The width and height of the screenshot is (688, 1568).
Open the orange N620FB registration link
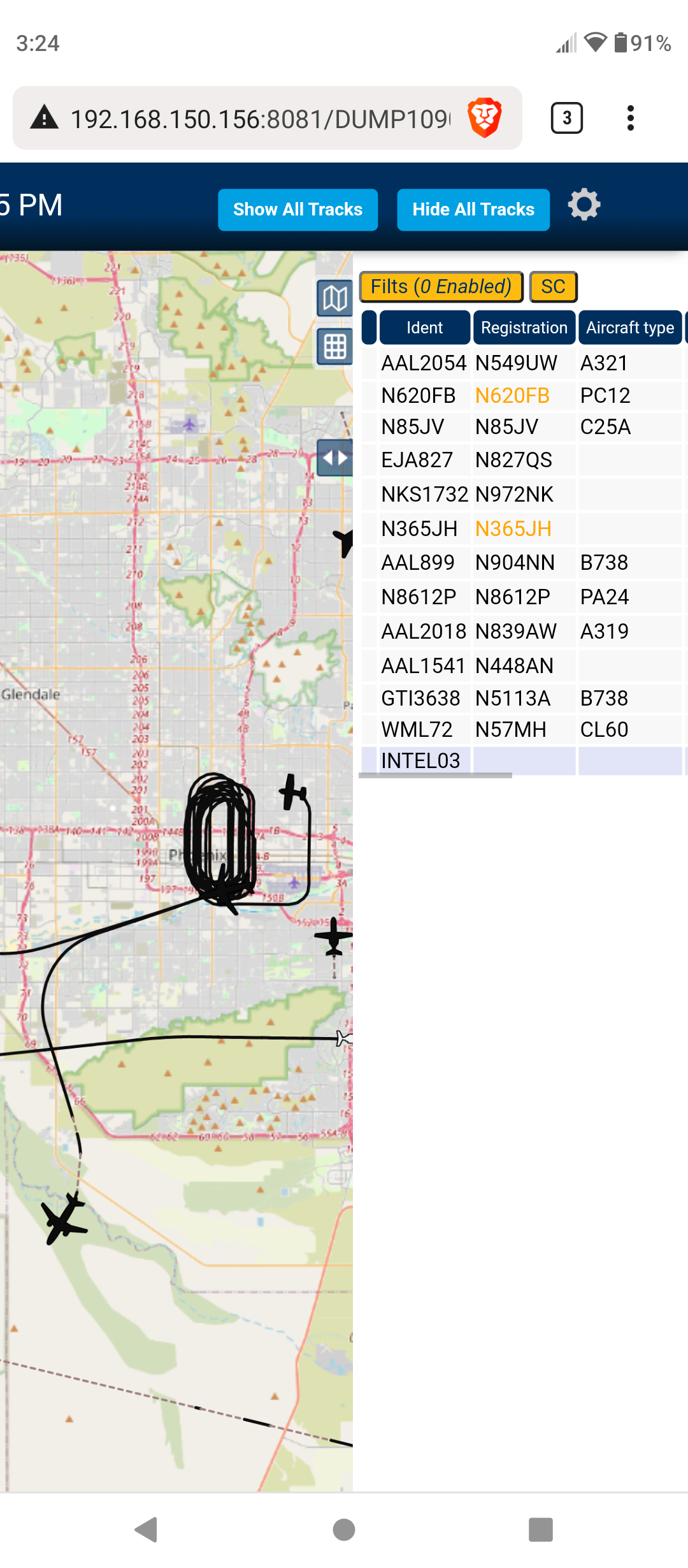(x=513, y=396)
